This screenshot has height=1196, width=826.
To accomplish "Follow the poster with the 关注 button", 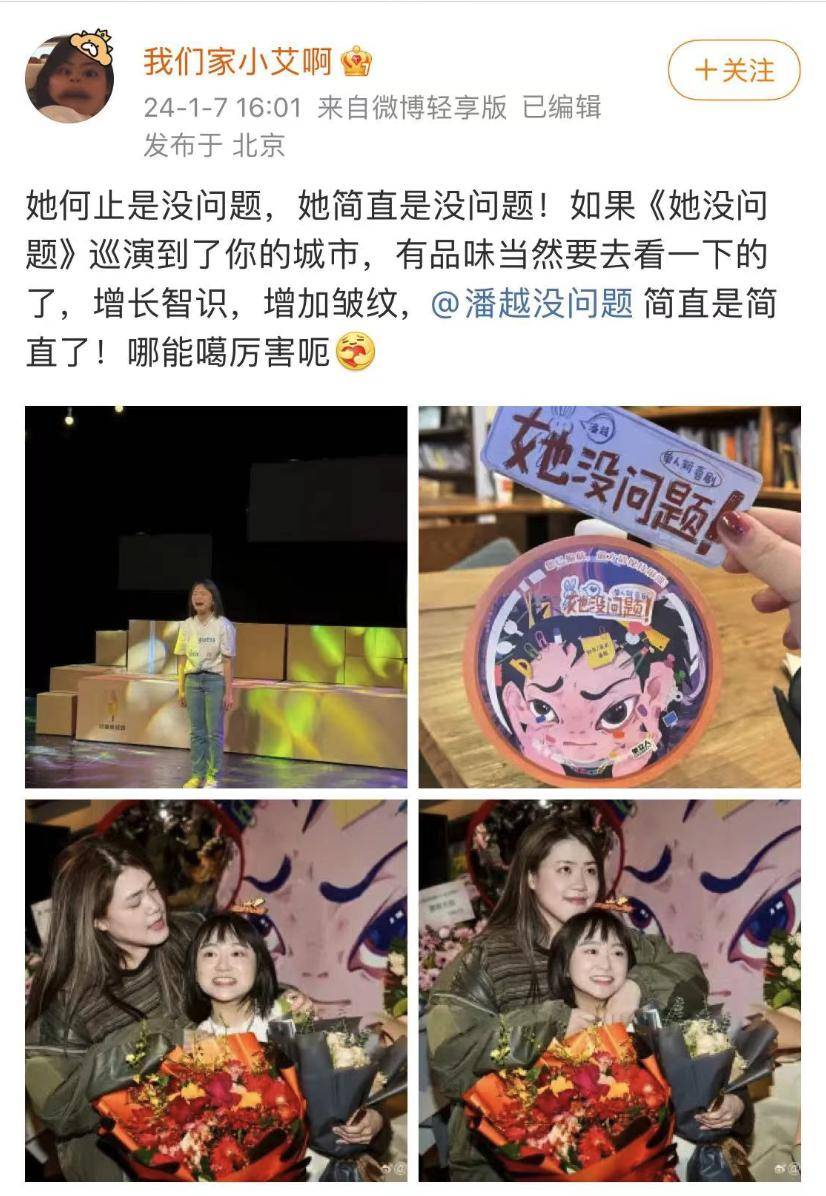I will point(734,70).
